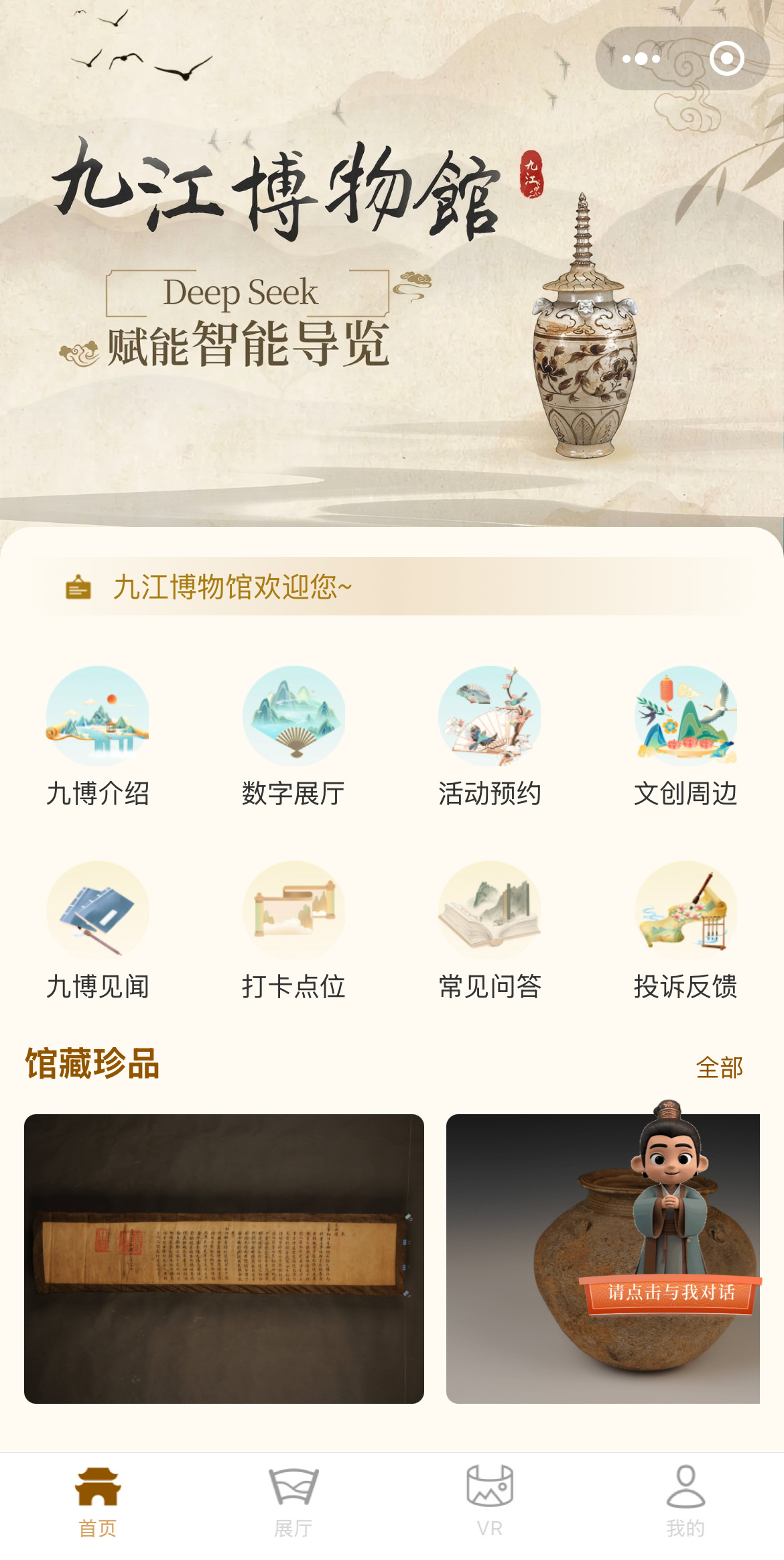784x1560 pixels.
Task: Close the mini program via circle button
Action: (x=726, y=59)
